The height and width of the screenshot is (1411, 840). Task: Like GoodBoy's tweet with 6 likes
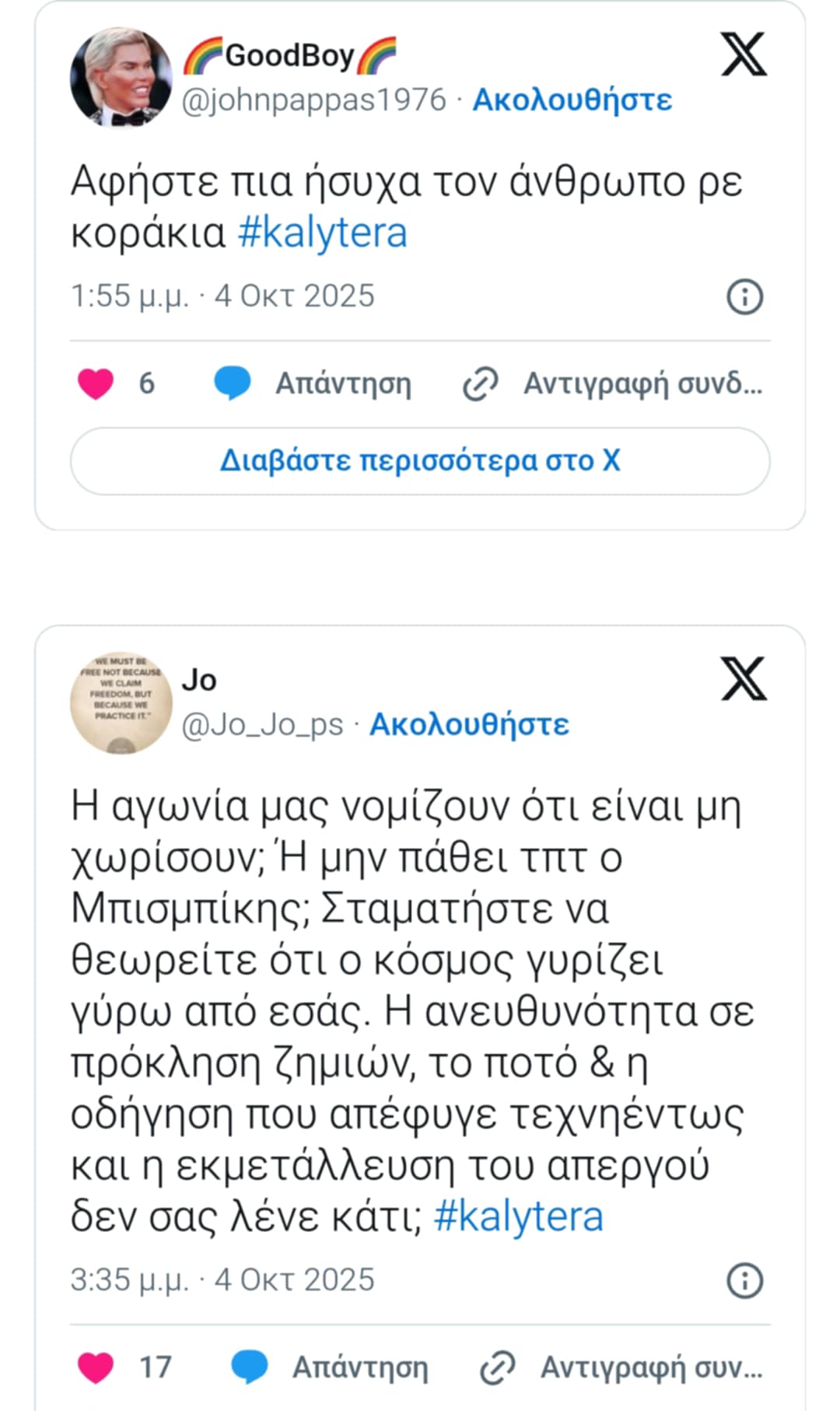(x=96, y=383)
